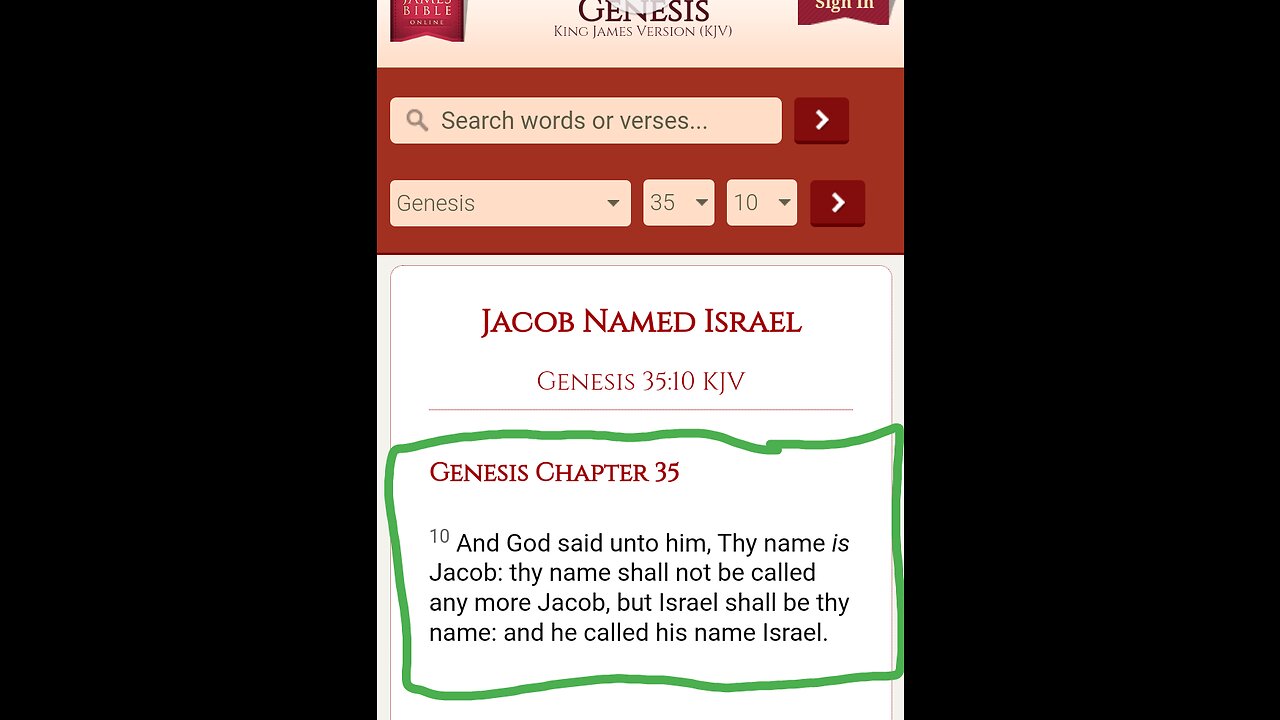
Task: Tap the search words or verses field
Action: click(586, 121)
